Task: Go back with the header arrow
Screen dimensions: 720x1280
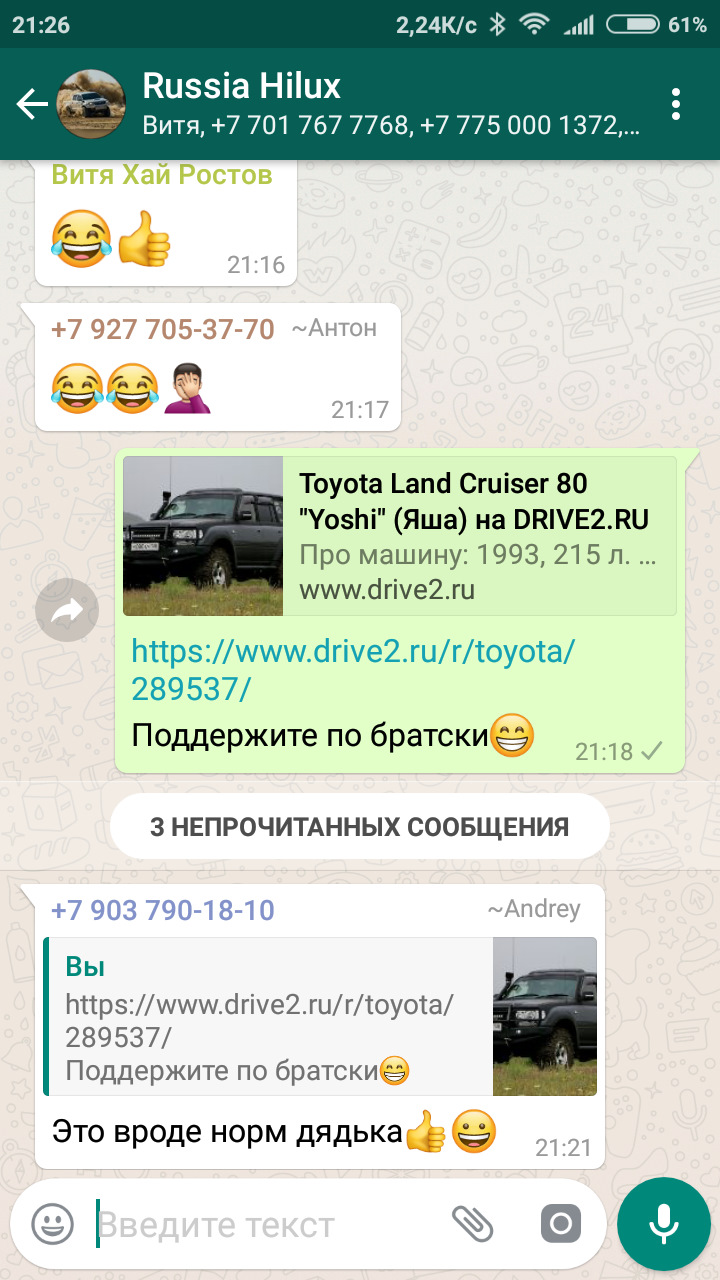Action: [x=32, y=104]
